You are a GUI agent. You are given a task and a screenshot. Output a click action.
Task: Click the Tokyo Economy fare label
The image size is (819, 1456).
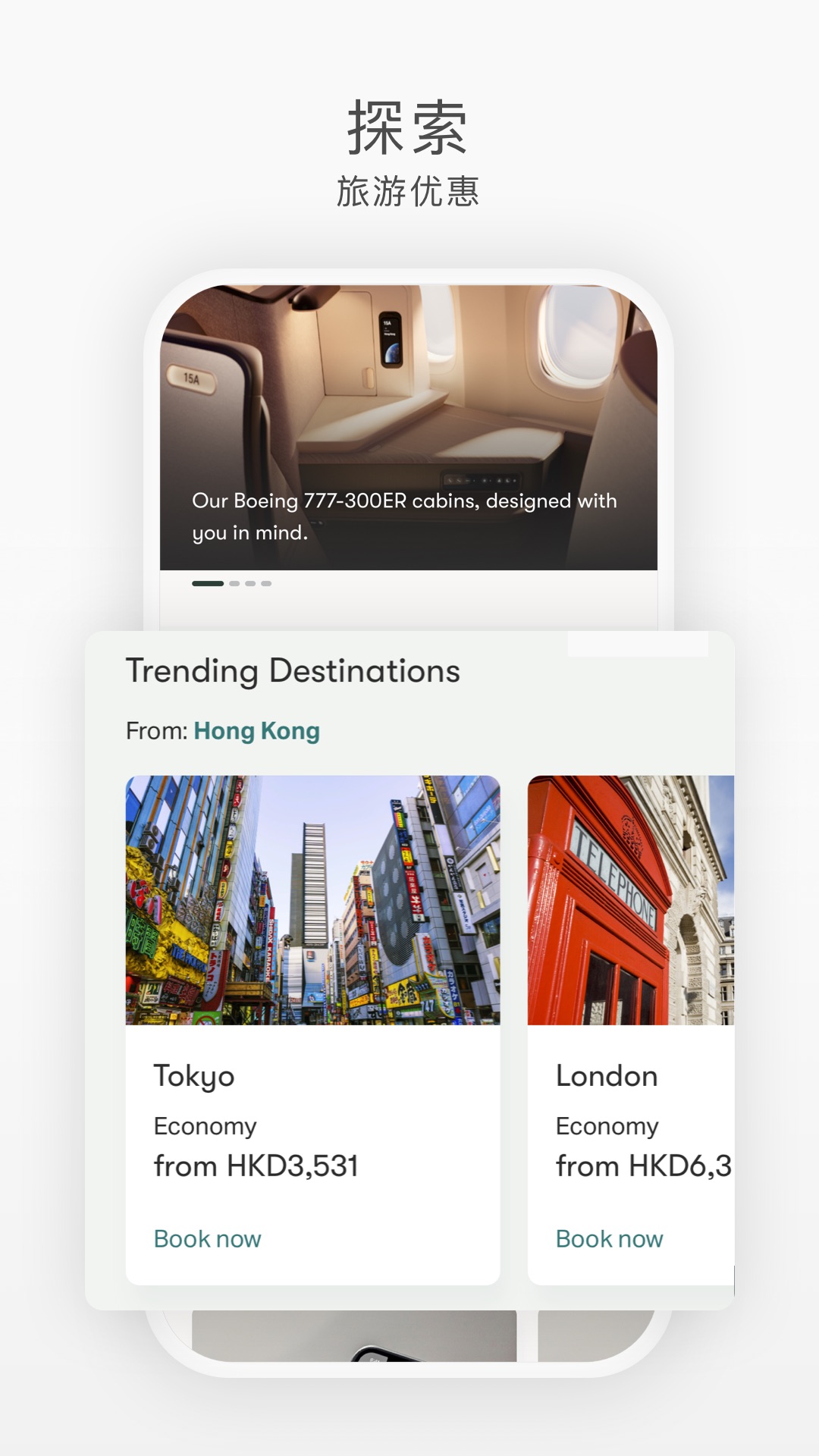pyautogui.click(x=205, y=1126)
